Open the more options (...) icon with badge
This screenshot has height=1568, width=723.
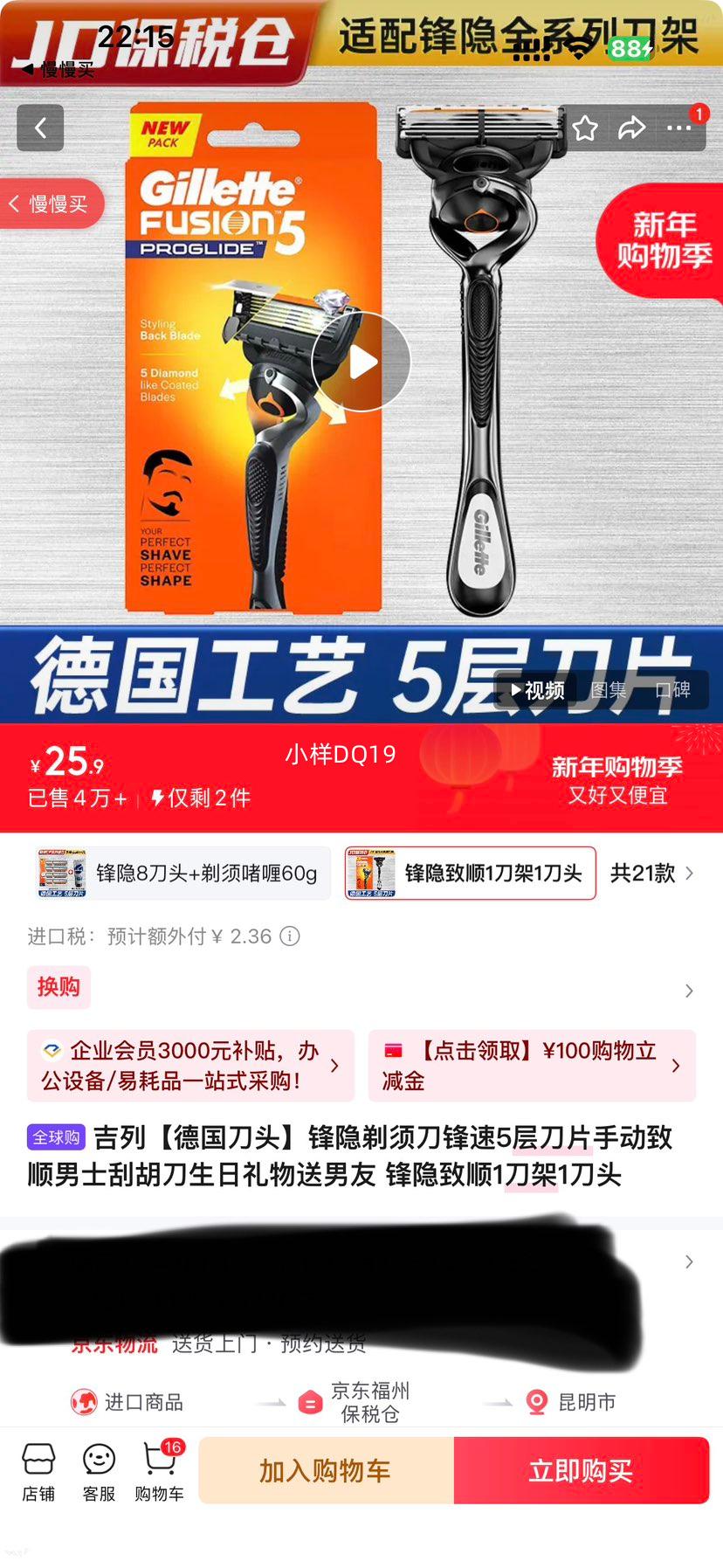pos(679,128)
